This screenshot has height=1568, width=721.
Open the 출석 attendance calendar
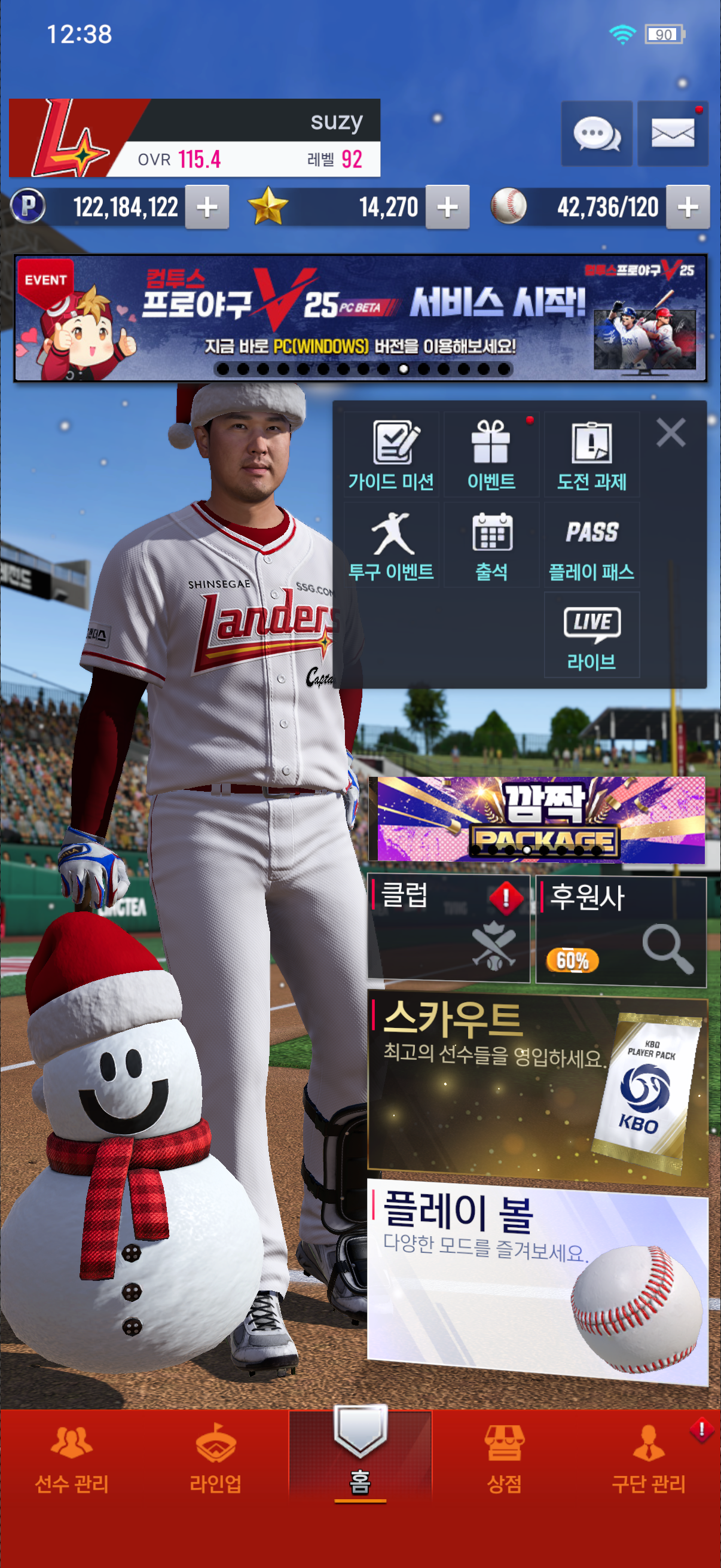click(x=491, y=545)
